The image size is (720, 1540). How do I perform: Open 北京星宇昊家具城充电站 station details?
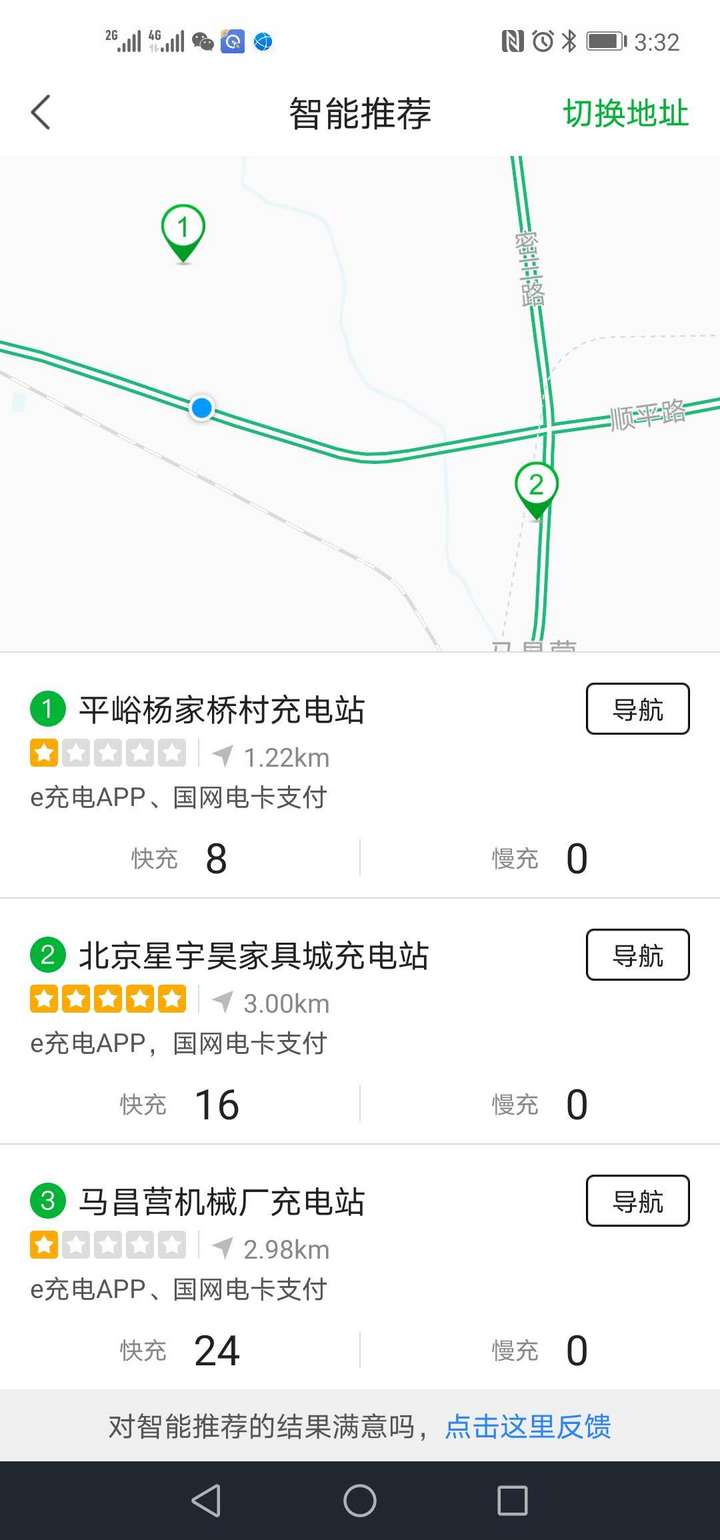(253, 956)
